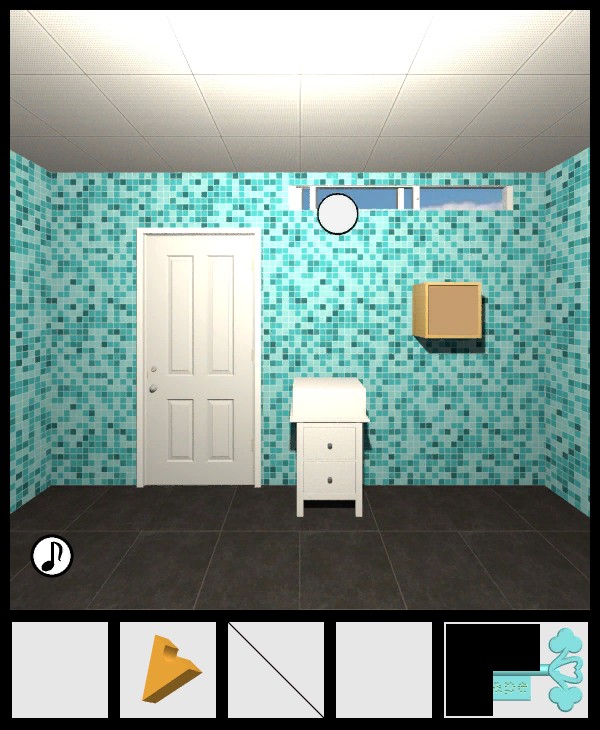Select the thin stick item in inventory
This screenshot has height=730, width=600.
(276, 670)
